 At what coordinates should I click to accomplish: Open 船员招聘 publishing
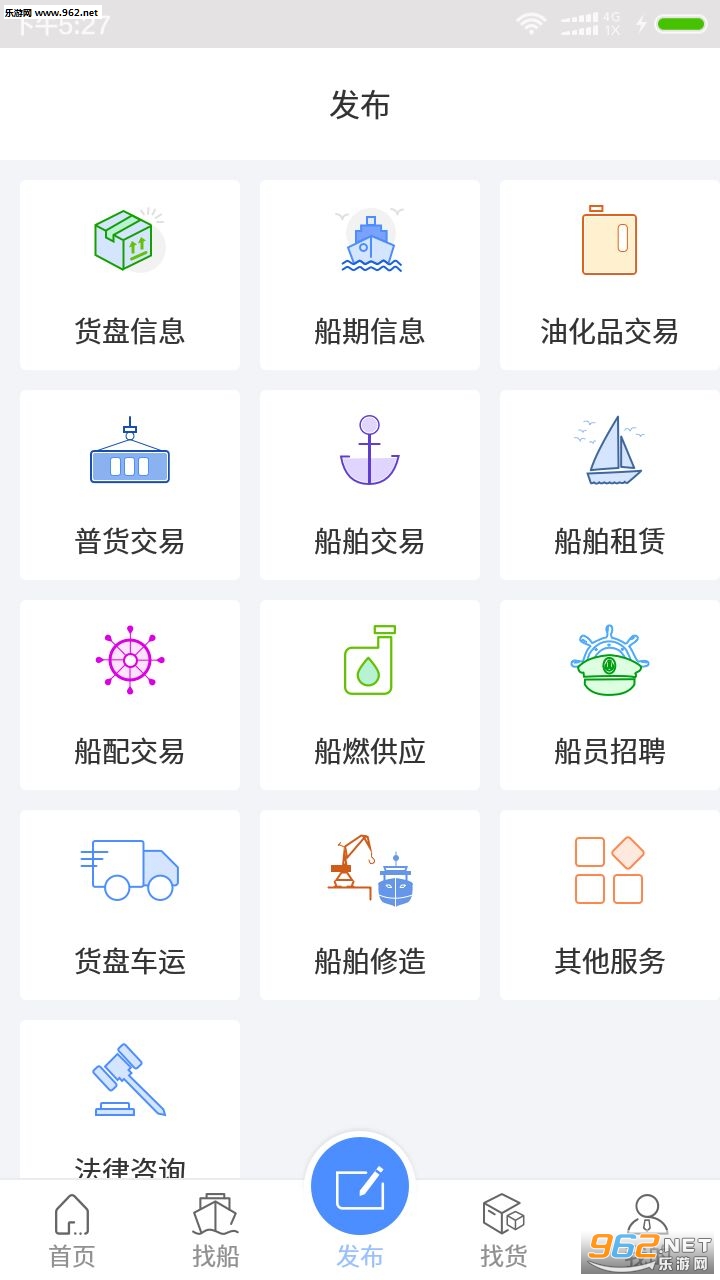pyautogui.click(x=609, y=695)
